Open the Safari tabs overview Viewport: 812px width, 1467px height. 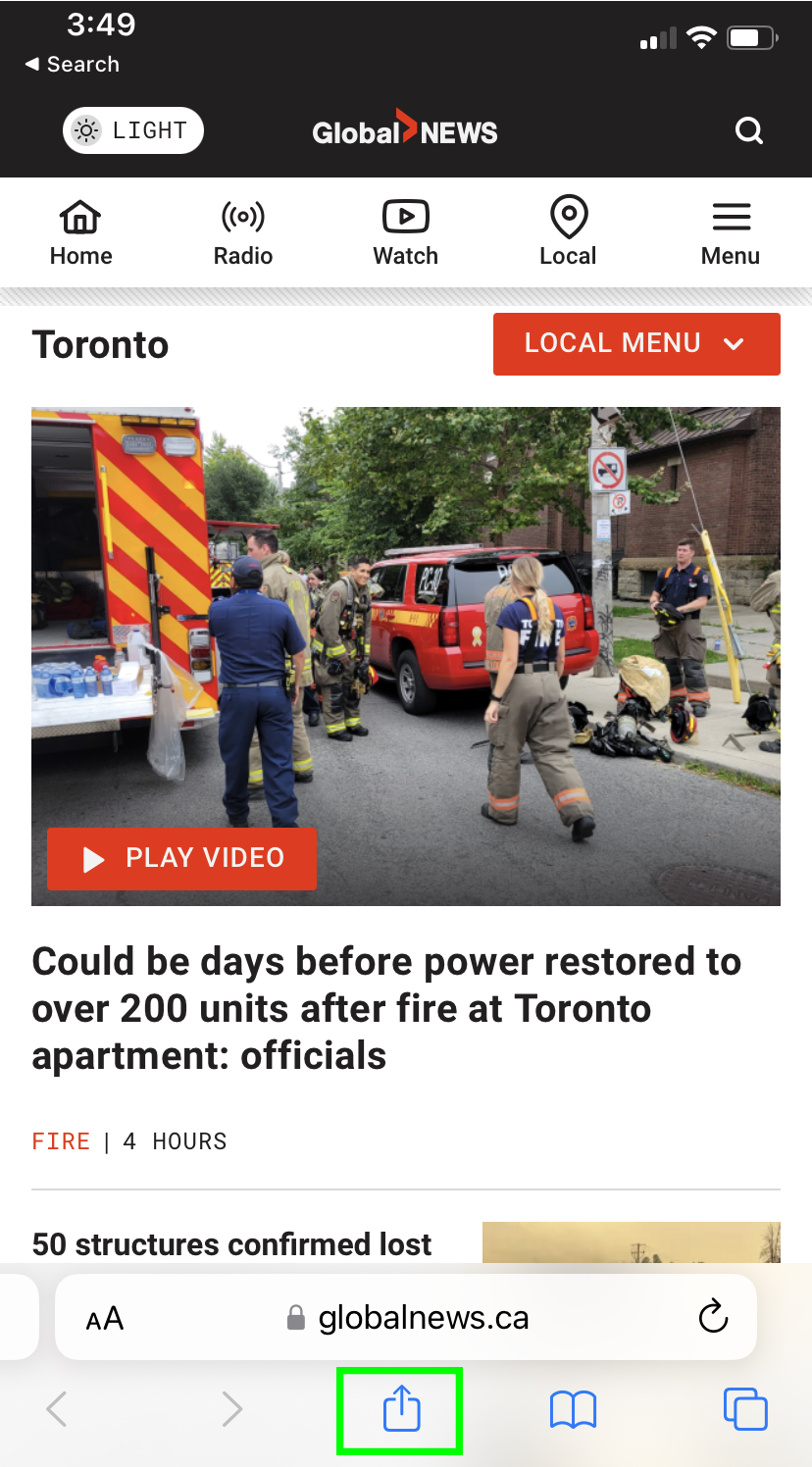(x=745, y=1409)
